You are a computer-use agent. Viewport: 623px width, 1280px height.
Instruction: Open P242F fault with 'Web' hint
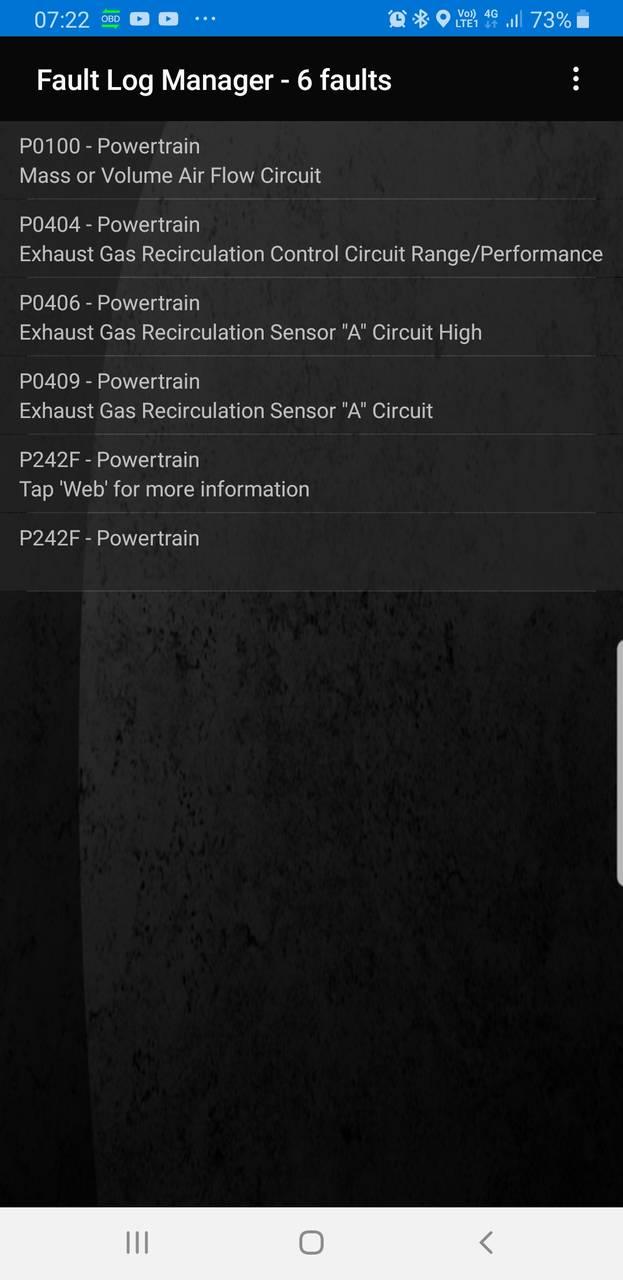[311, 474]
